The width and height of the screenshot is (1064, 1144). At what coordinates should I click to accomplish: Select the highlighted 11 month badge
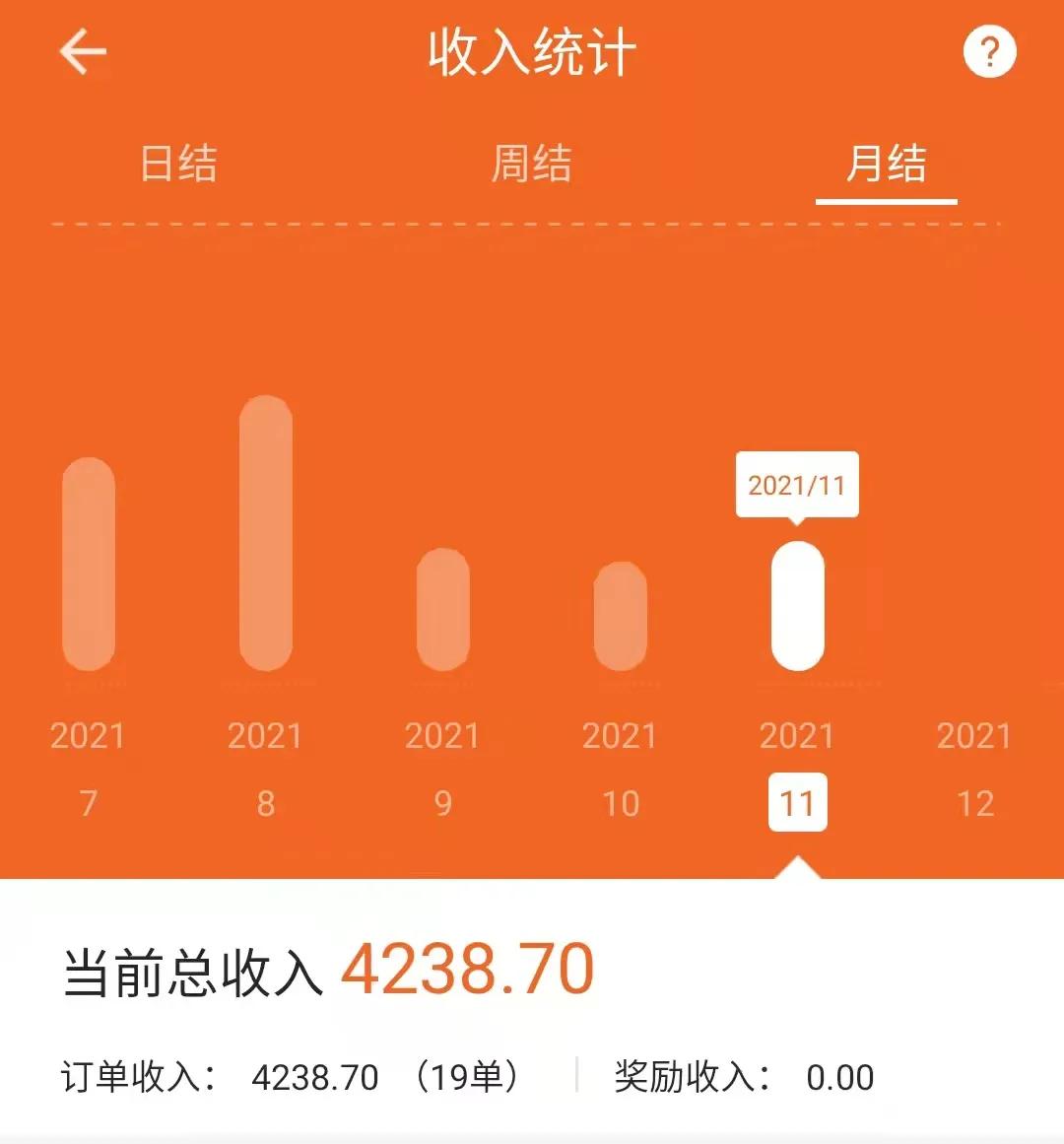tap(796, 803)
